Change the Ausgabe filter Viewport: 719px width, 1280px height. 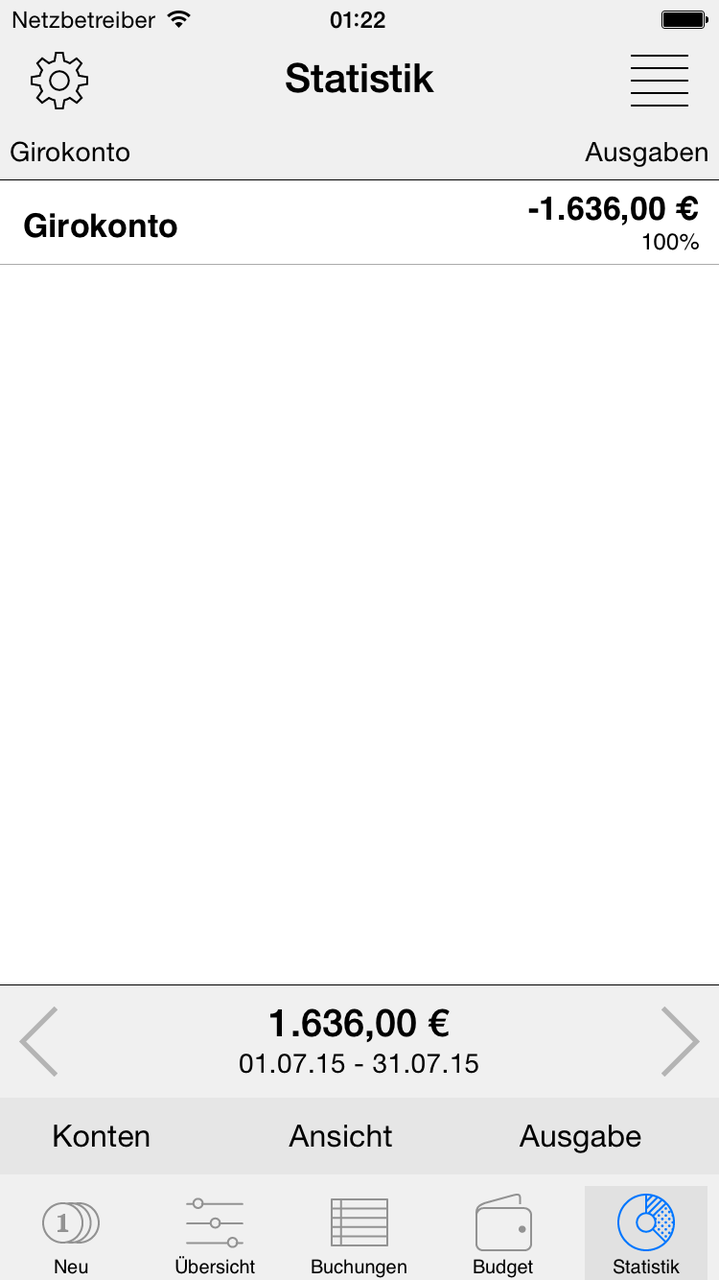click(x=580, y=1136)
